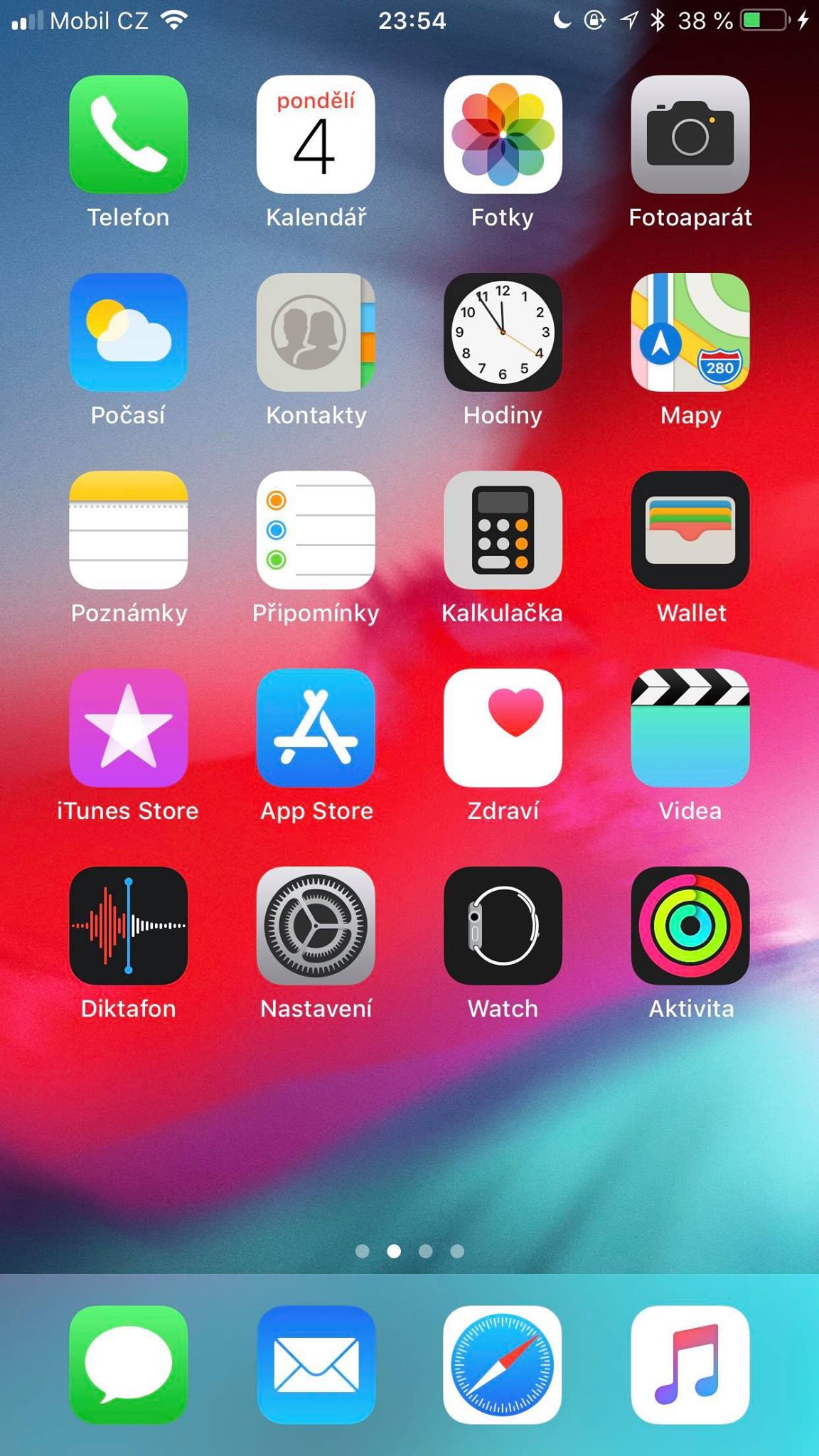Launch the Mapy app

(690, 332)
